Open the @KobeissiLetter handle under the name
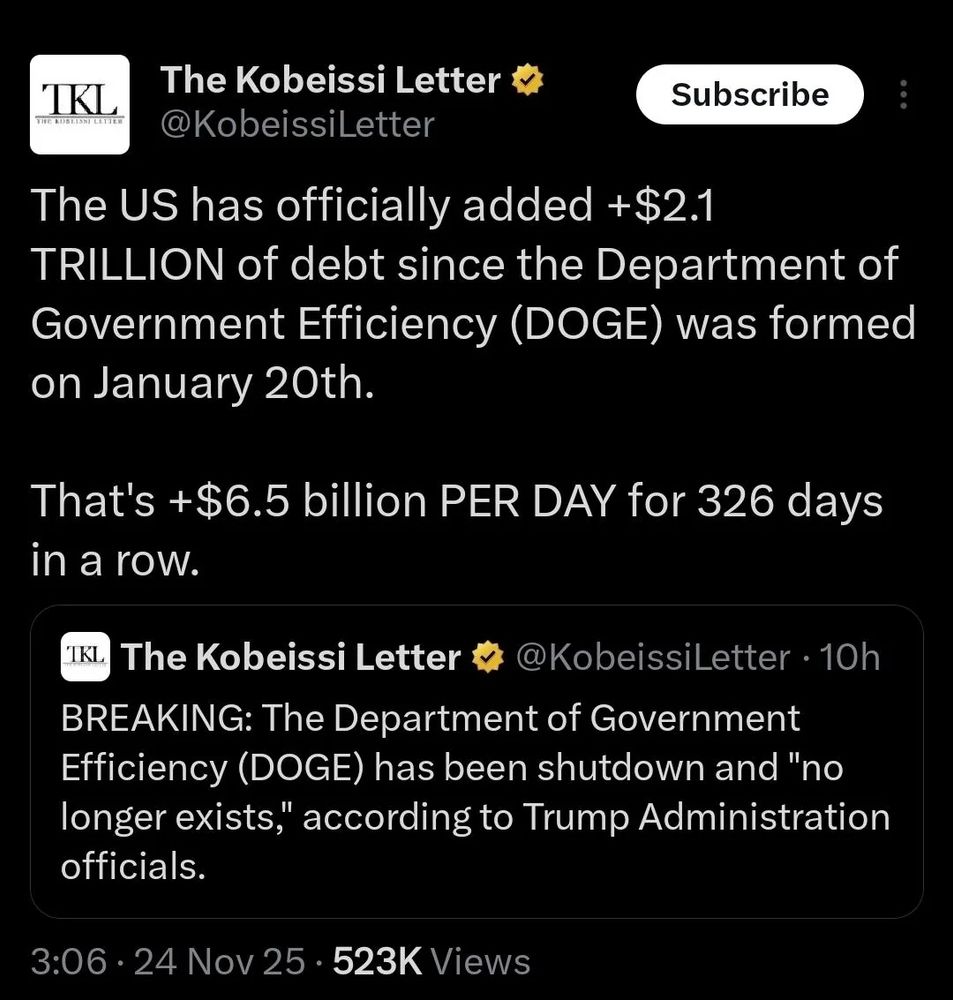 [x=297, y=124]
